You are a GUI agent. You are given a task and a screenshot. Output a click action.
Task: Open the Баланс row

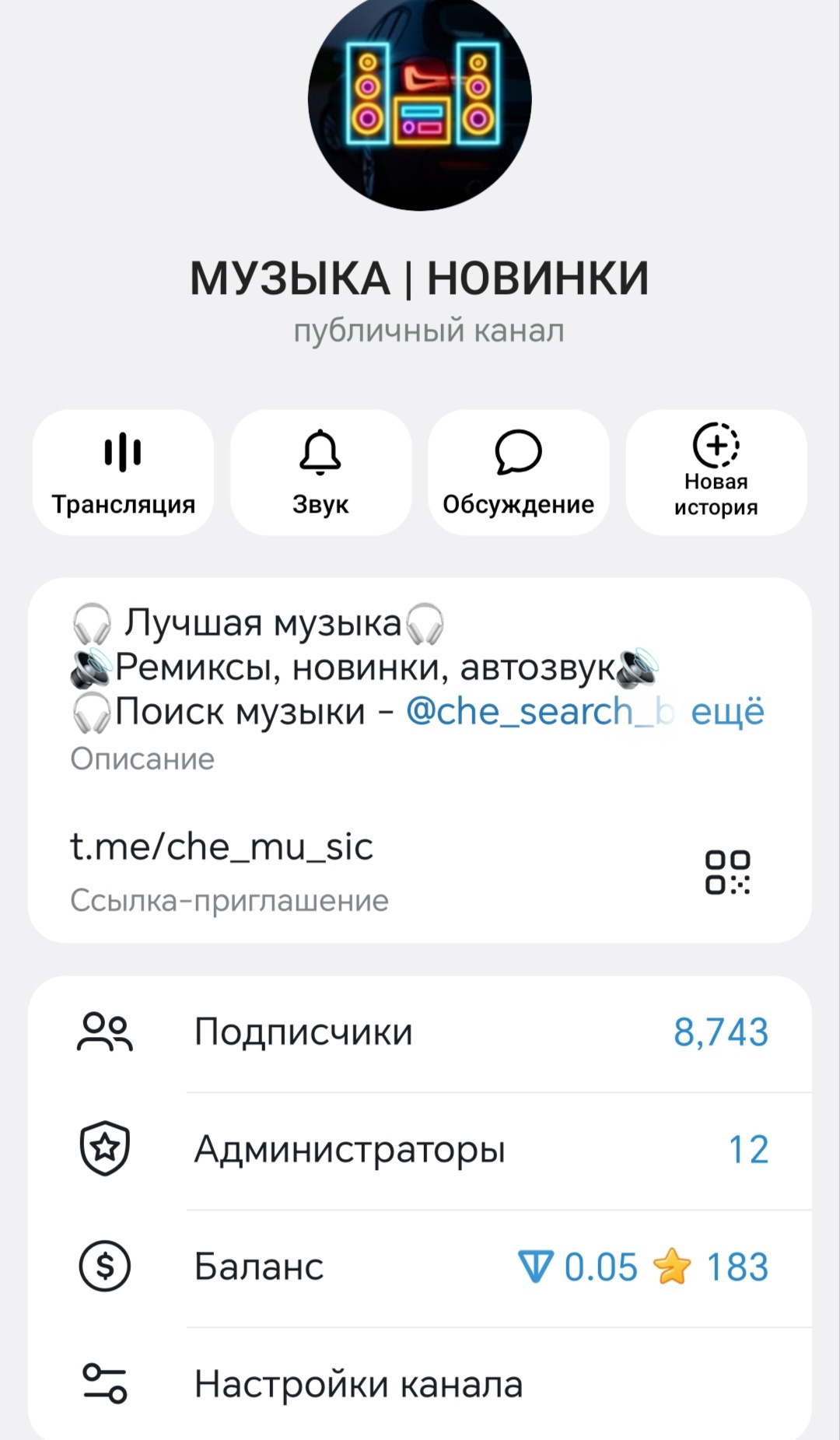tap(420, 1267)
